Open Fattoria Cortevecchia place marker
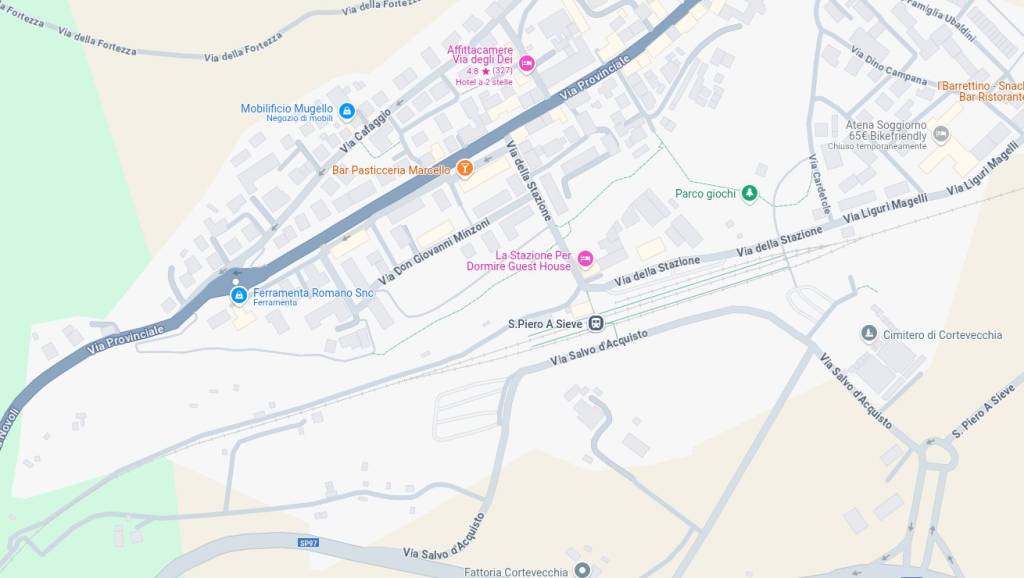 coord(583,570)
